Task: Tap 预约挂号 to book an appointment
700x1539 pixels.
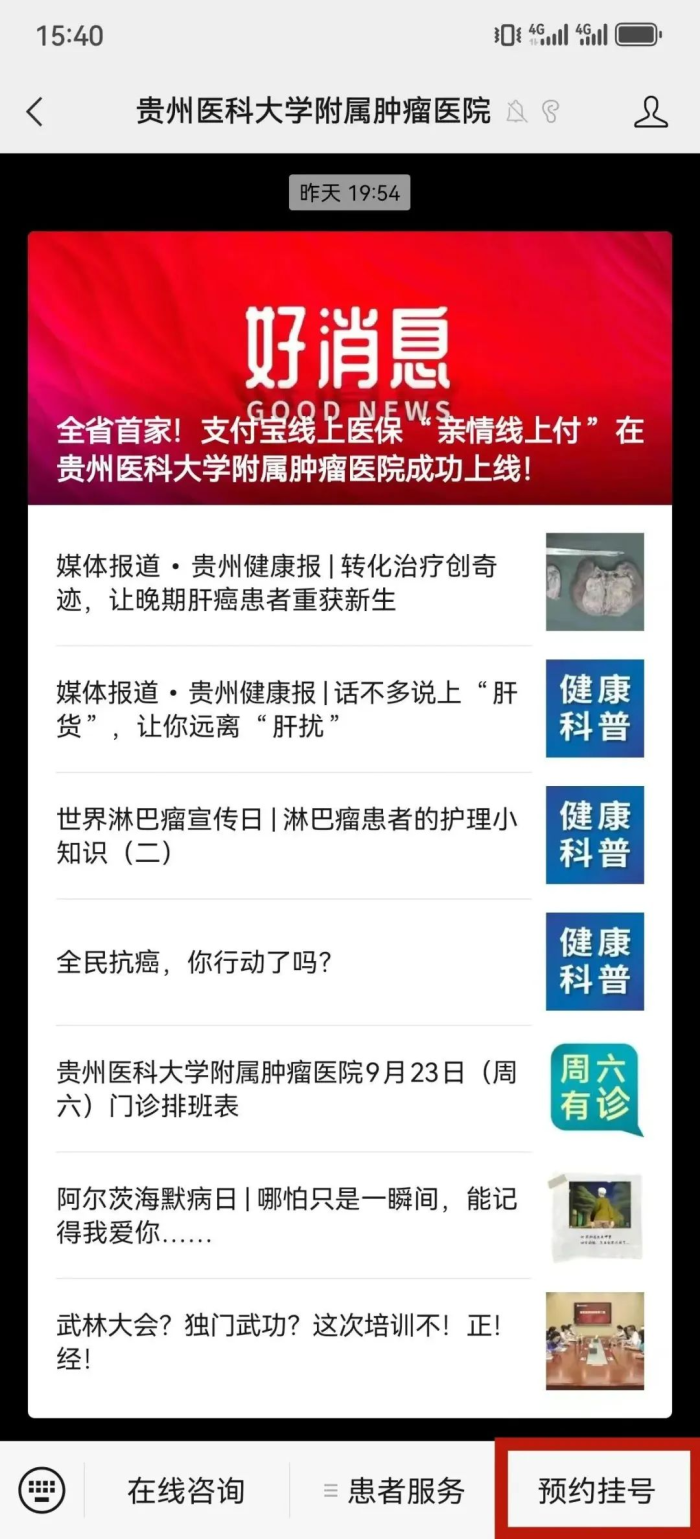Action: click(x=596, y=1490)
